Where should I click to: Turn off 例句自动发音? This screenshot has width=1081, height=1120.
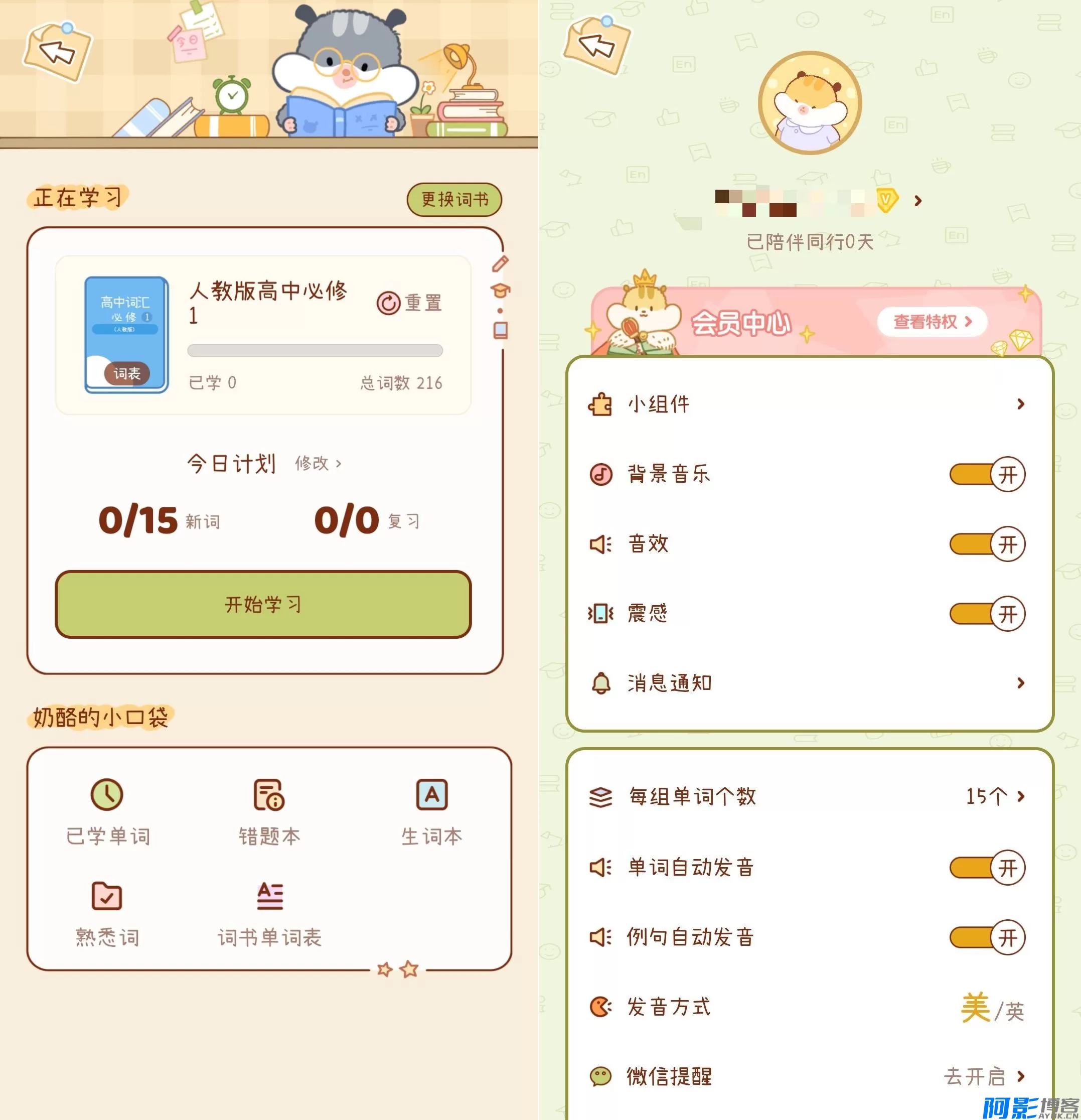pos(987,937)
